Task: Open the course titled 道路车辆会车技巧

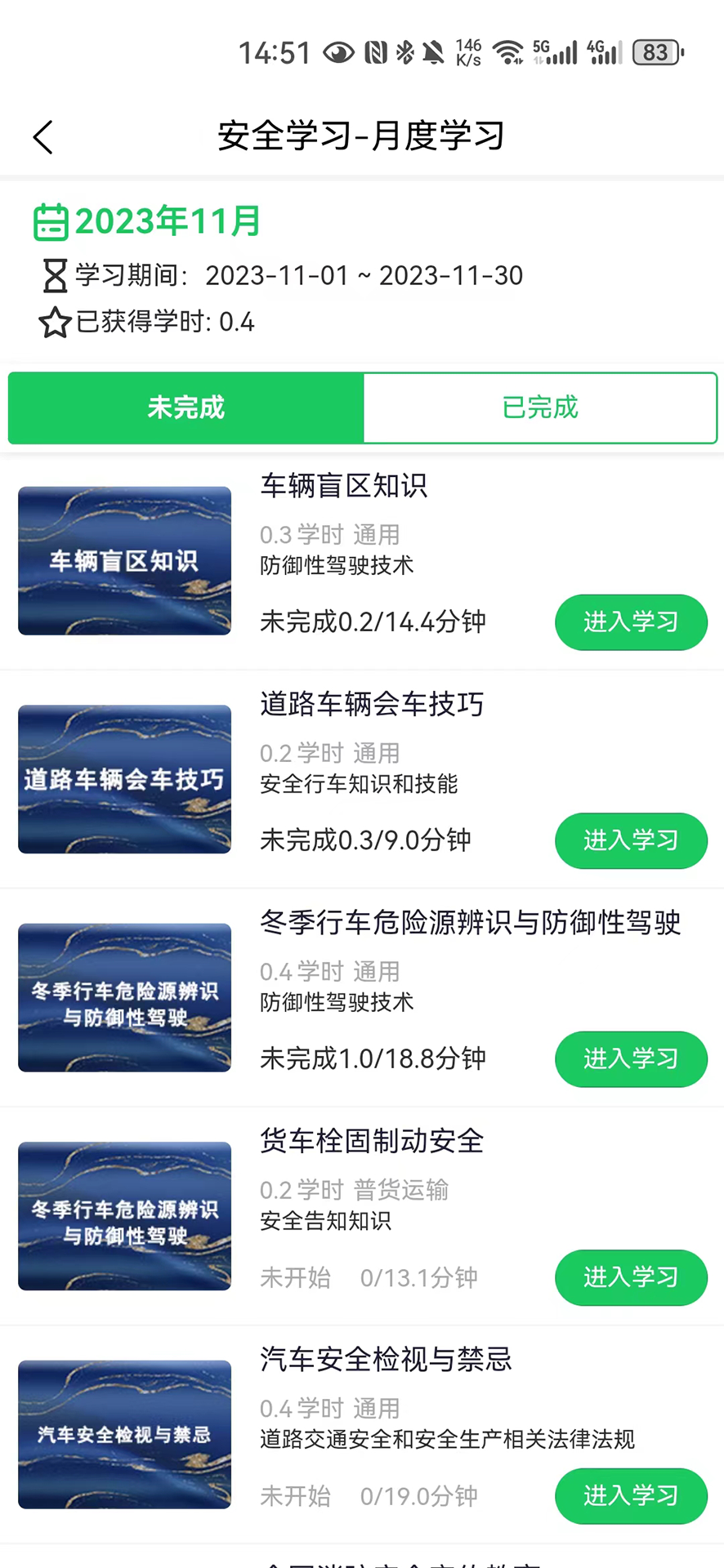Action: coord(372,705)
